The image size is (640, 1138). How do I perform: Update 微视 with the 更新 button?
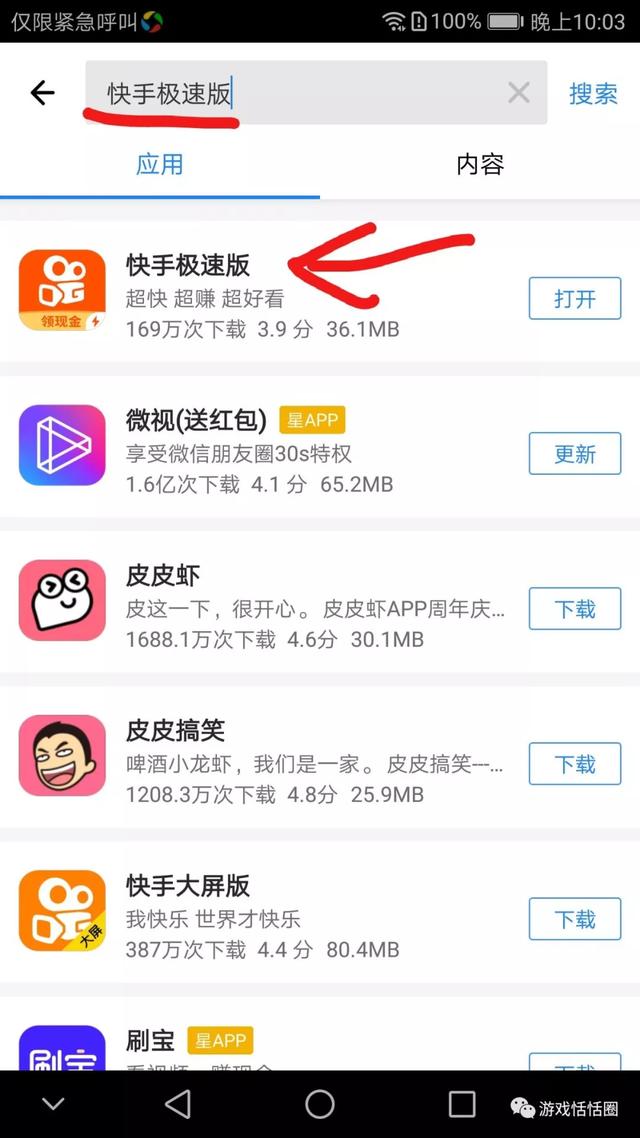(x=574, y=454)
